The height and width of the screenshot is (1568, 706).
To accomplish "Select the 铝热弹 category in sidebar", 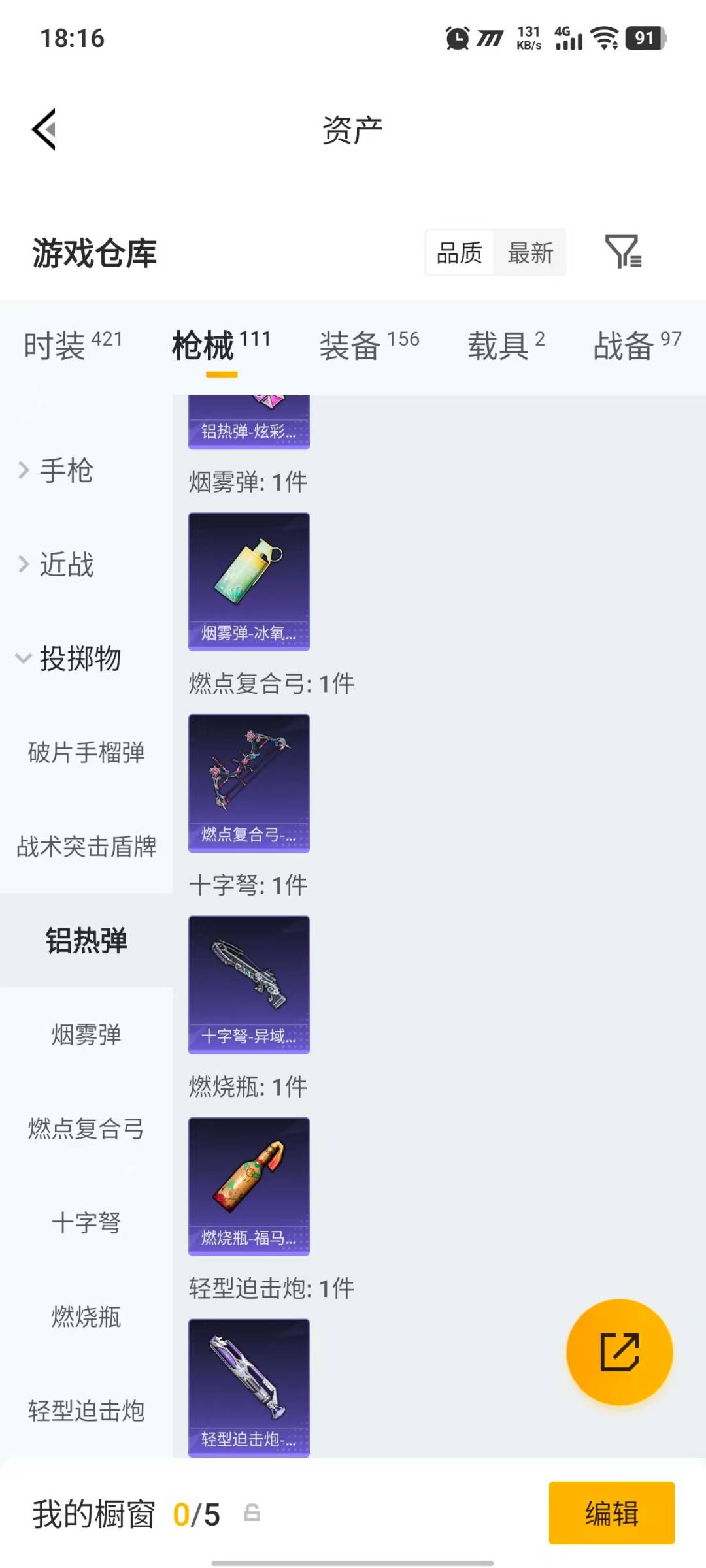I will (x=86, y=941).
